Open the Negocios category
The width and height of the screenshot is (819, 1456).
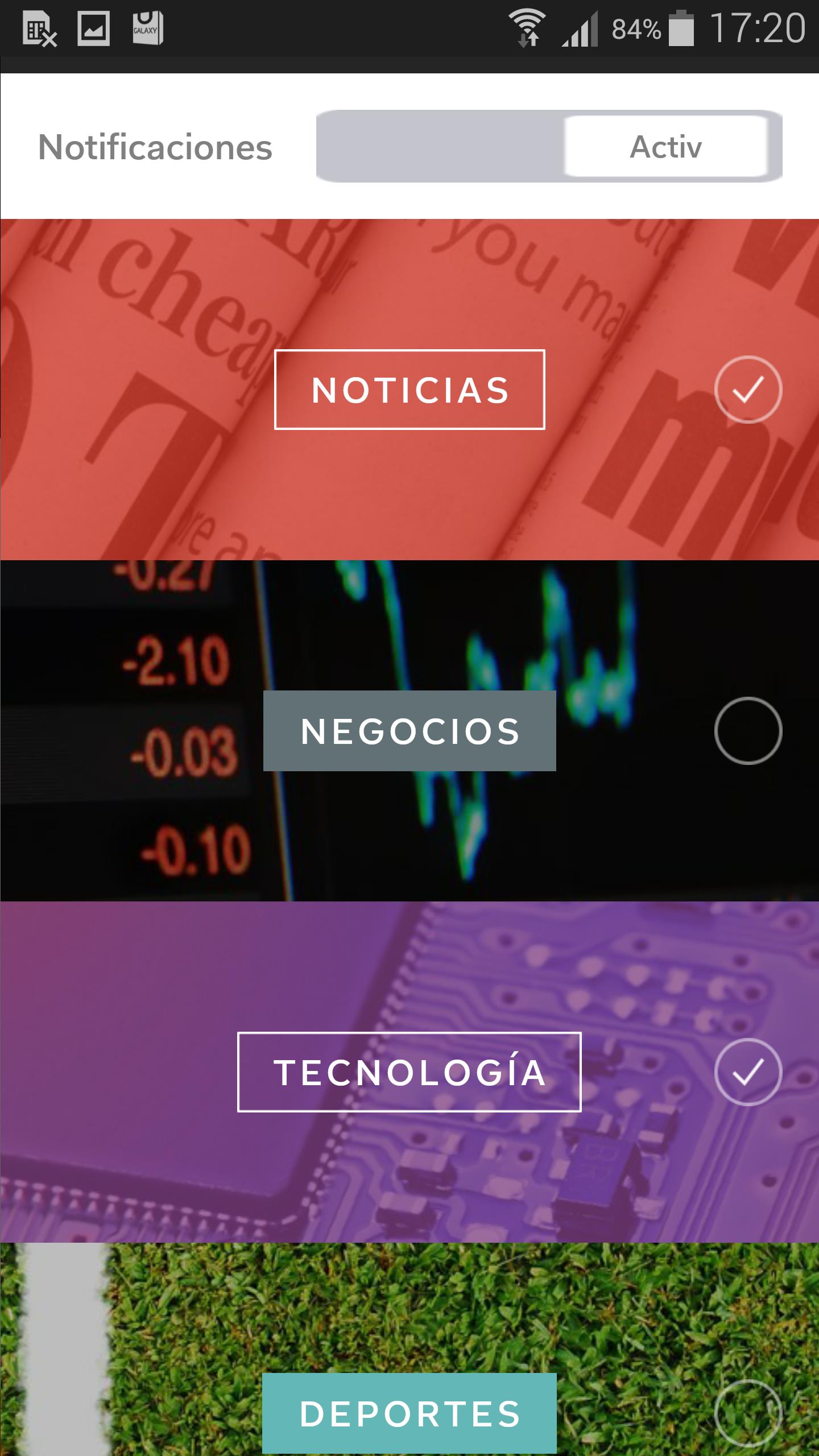(409, 731)
